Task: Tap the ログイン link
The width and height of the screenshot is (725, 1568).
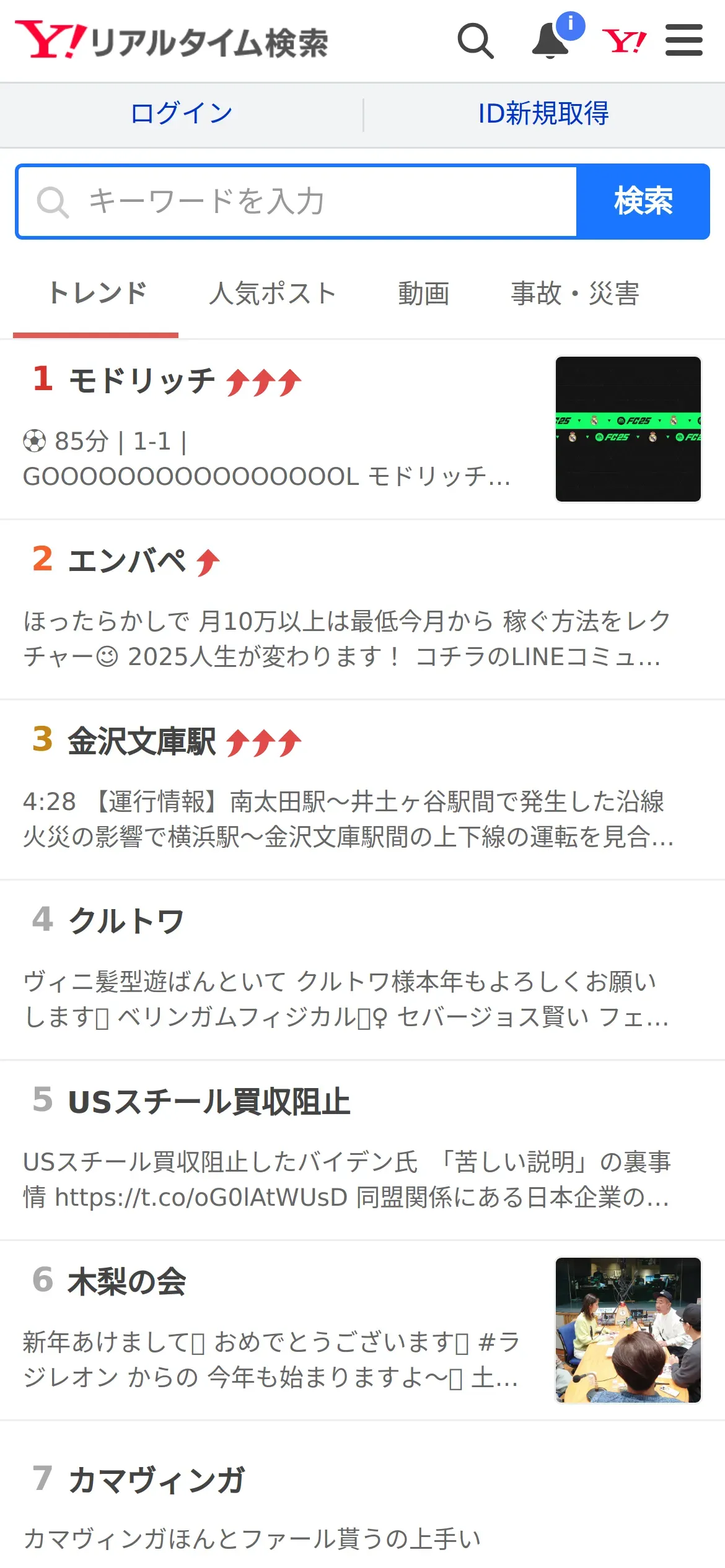Action: click(182, 114)
